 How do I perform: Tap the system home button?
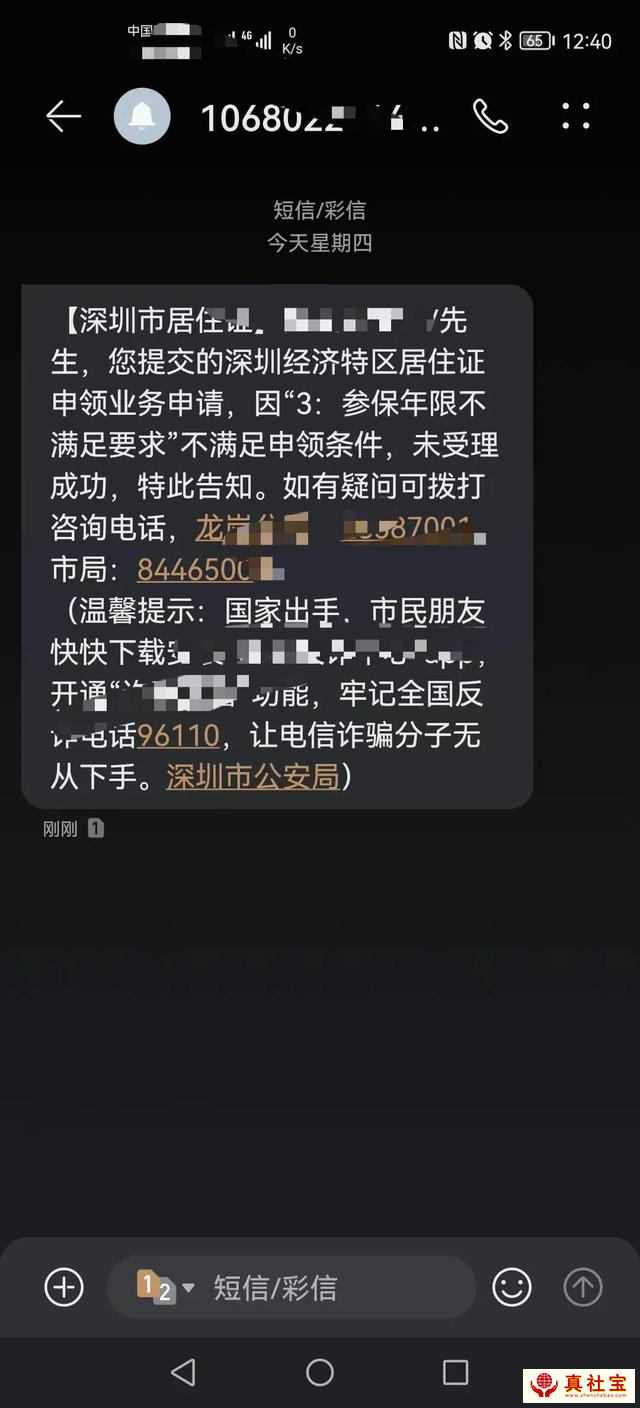point(320,1372)
